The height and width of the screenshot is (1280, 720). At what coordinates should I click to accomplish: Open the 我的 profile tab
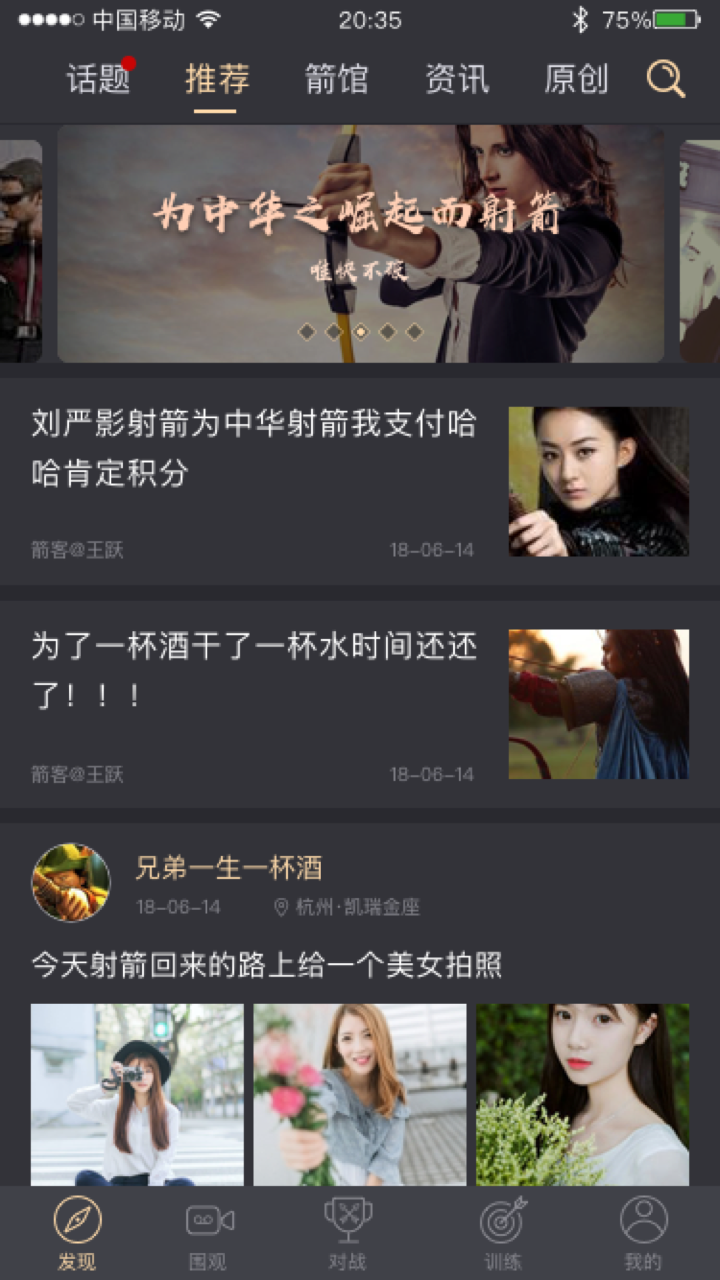pos(643,1234)
